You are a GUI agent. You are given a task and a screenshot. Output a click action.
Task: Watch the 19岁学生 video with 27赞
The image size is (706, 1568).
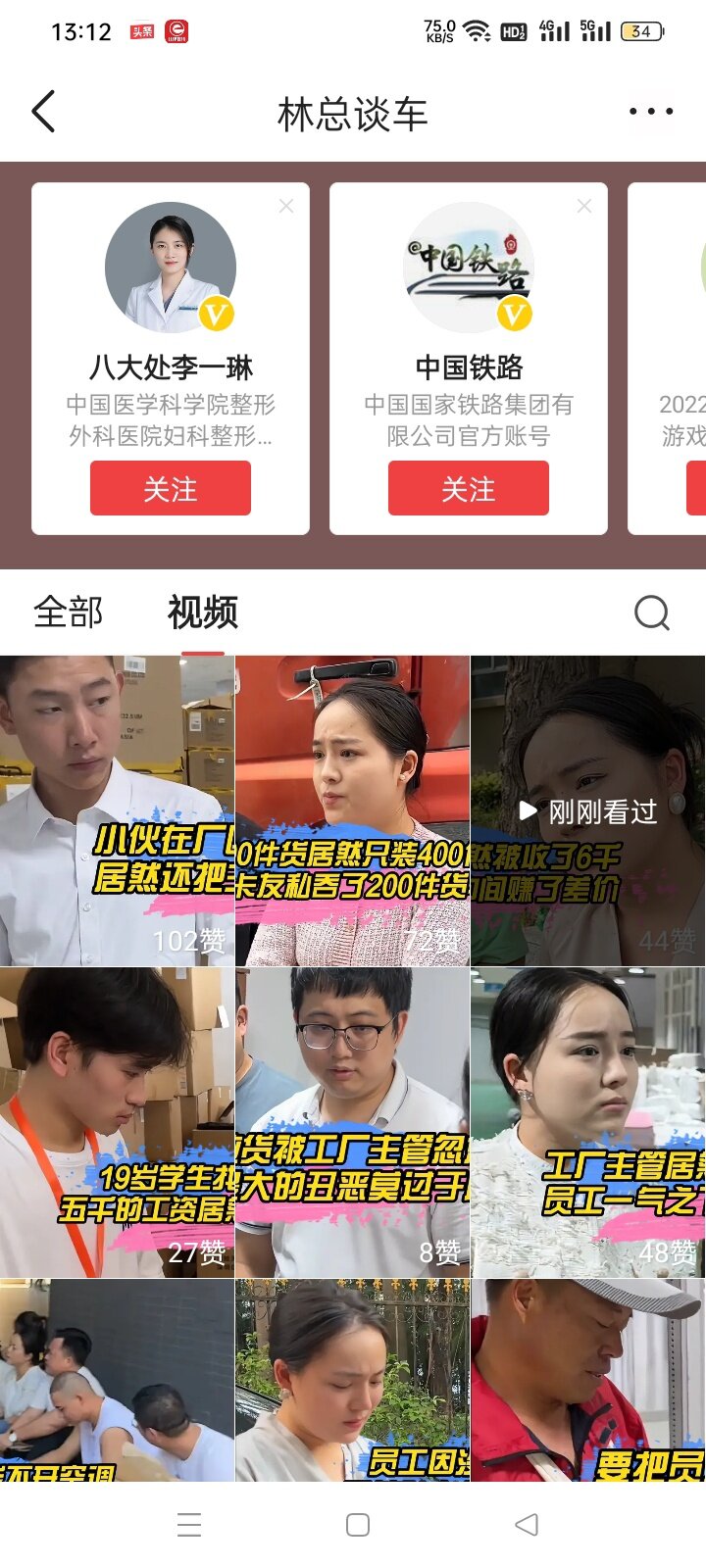(117, 1122)
